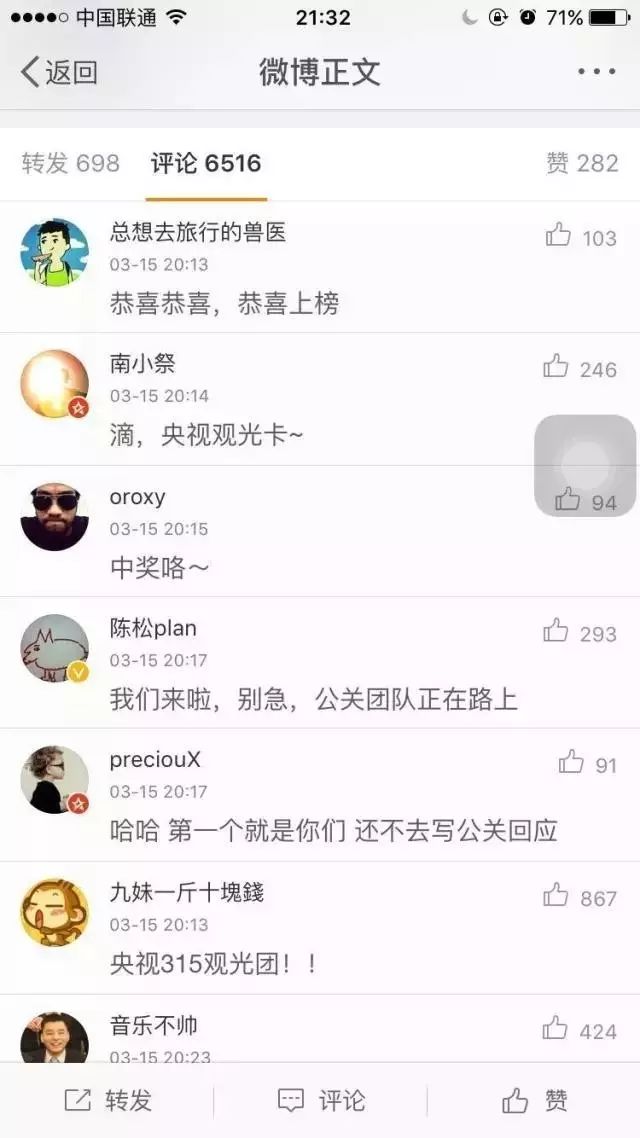Select the 评论 6516 tab
The width and height of the screenshot is (640, 1138).
(x=206, y=163)
